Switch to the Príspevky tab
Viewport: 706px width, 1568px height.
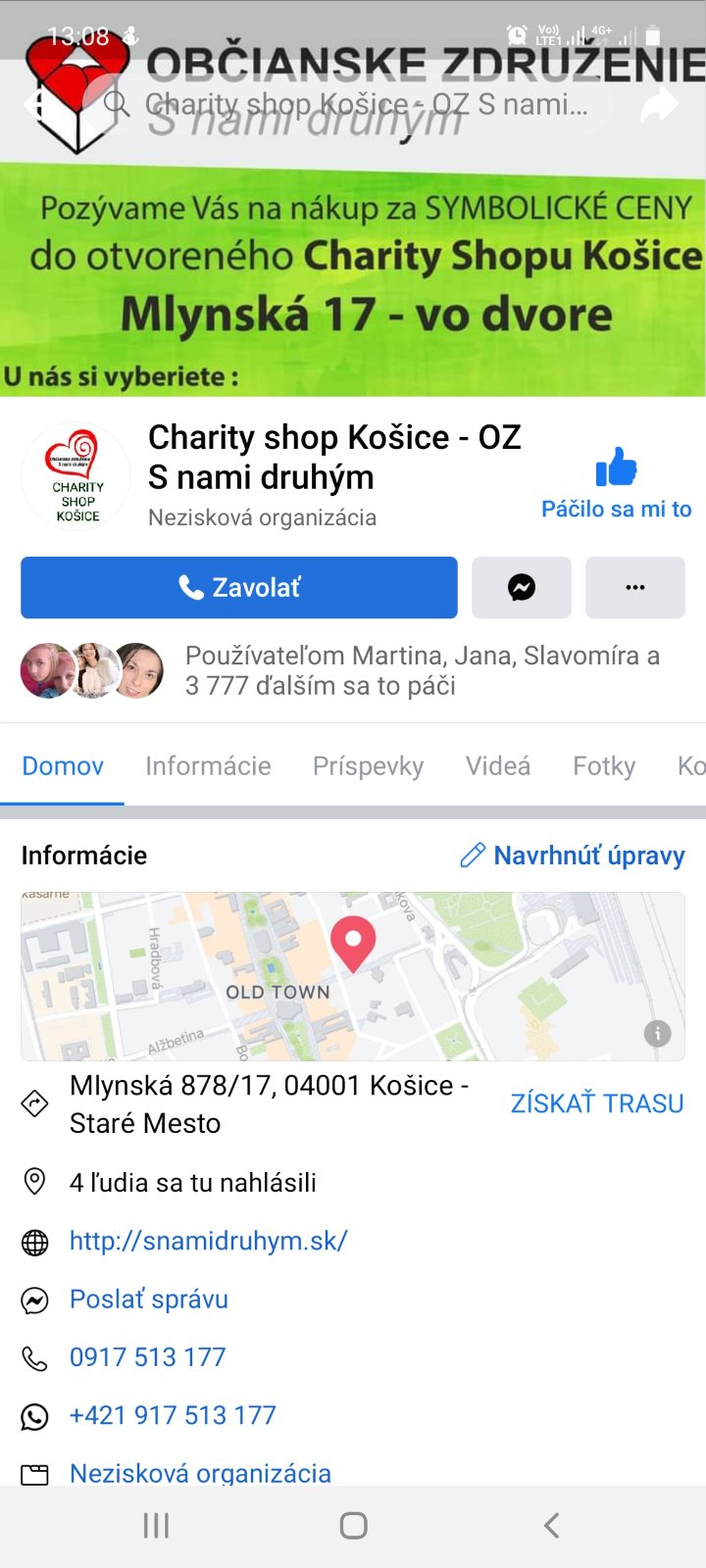click(x=368, y=766)
